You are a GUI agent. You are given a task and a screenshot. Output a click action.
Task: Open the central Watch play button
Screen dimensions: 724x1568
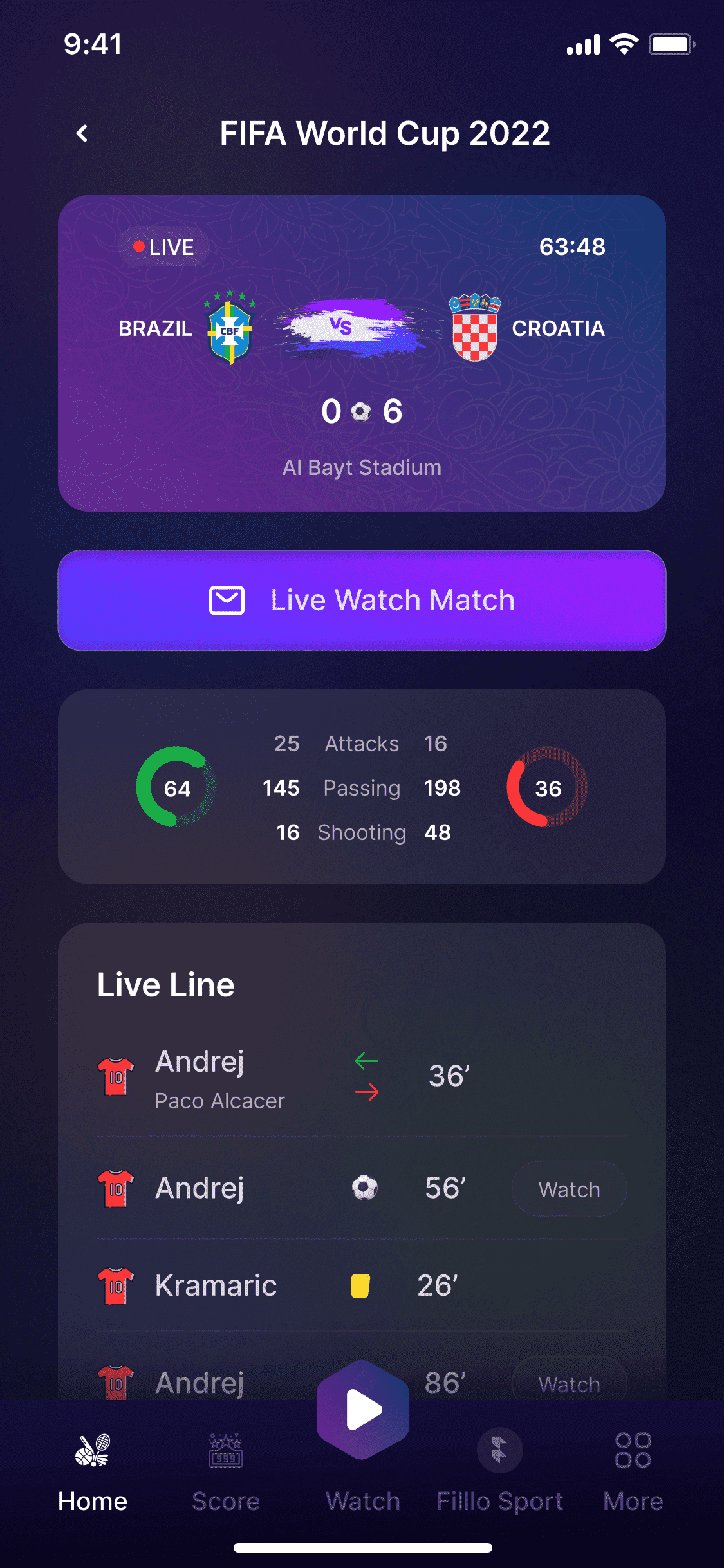pos(363,1410)
